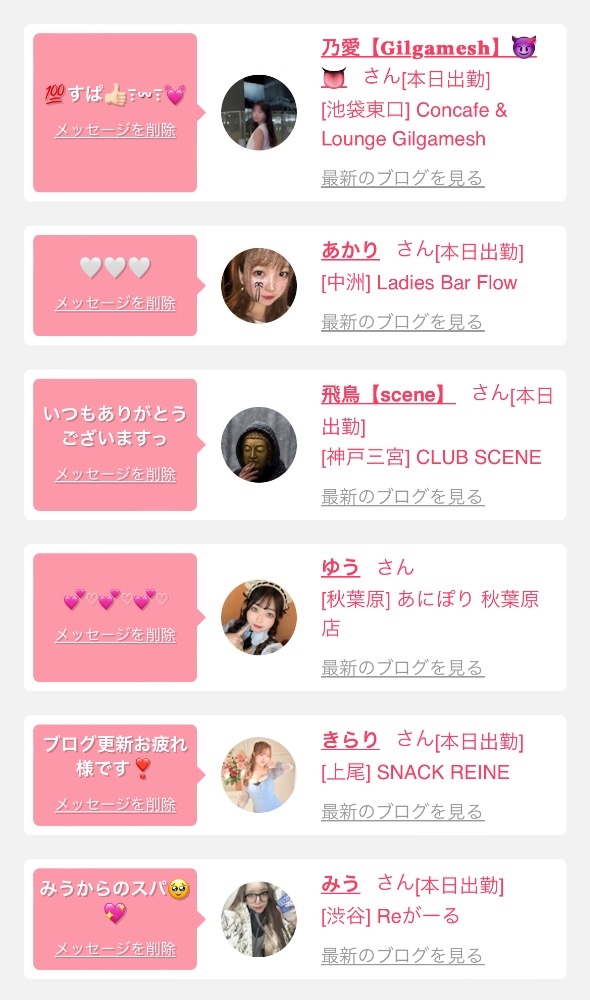
Task: Open あかり's profile link
Action: [x=350, y=249]
